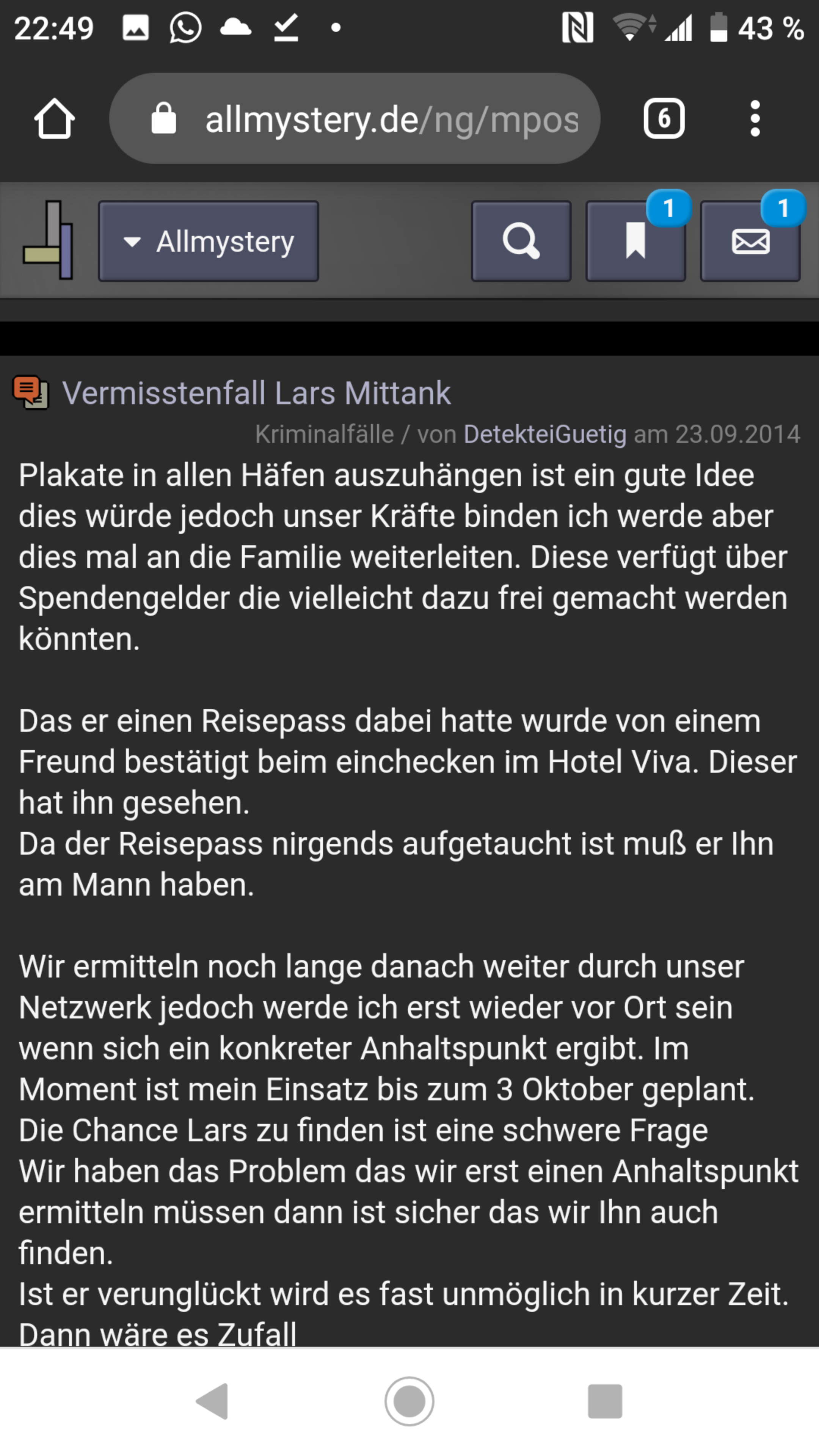Show recent apps
The height and width of the screenshot is (1456, 819).
605,1401
